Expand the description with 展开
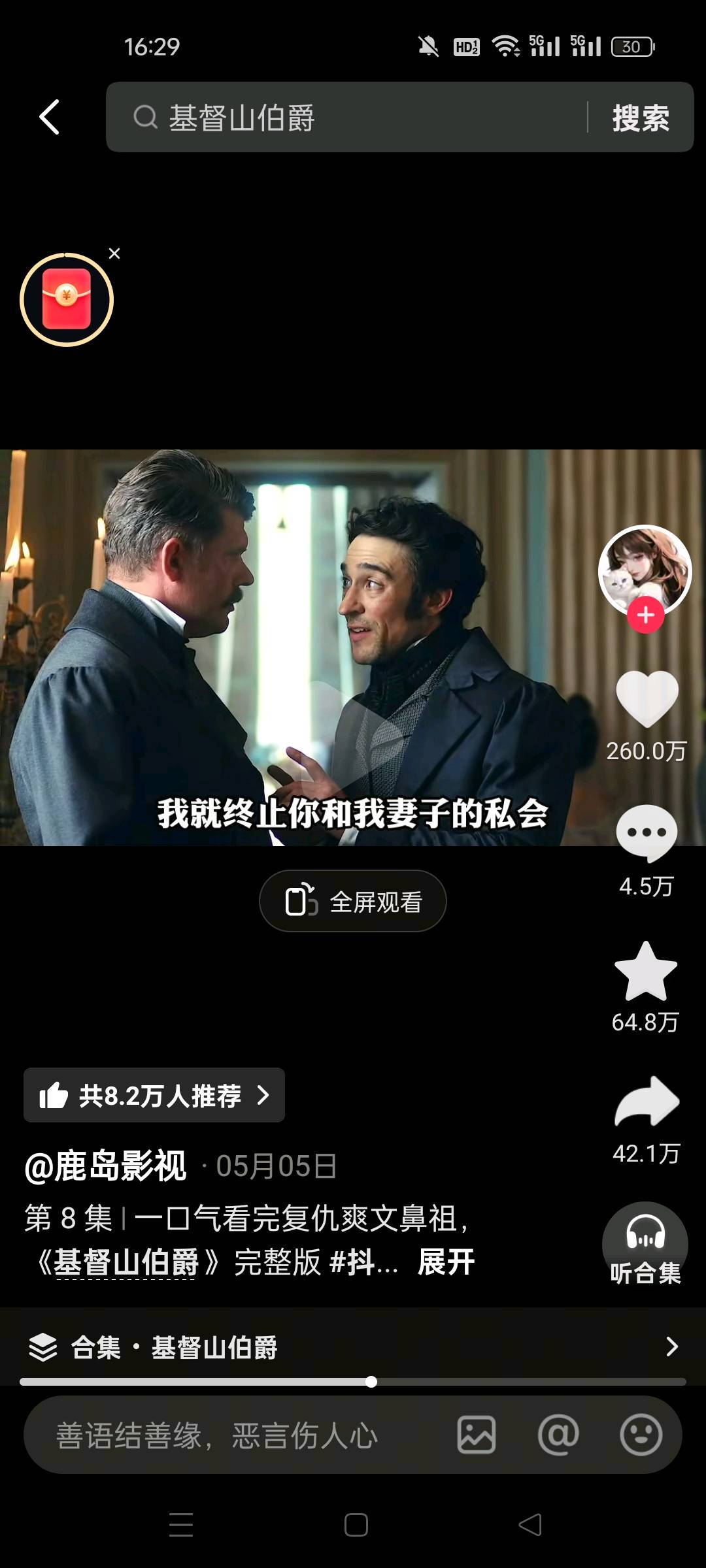 pos(446,1262)
